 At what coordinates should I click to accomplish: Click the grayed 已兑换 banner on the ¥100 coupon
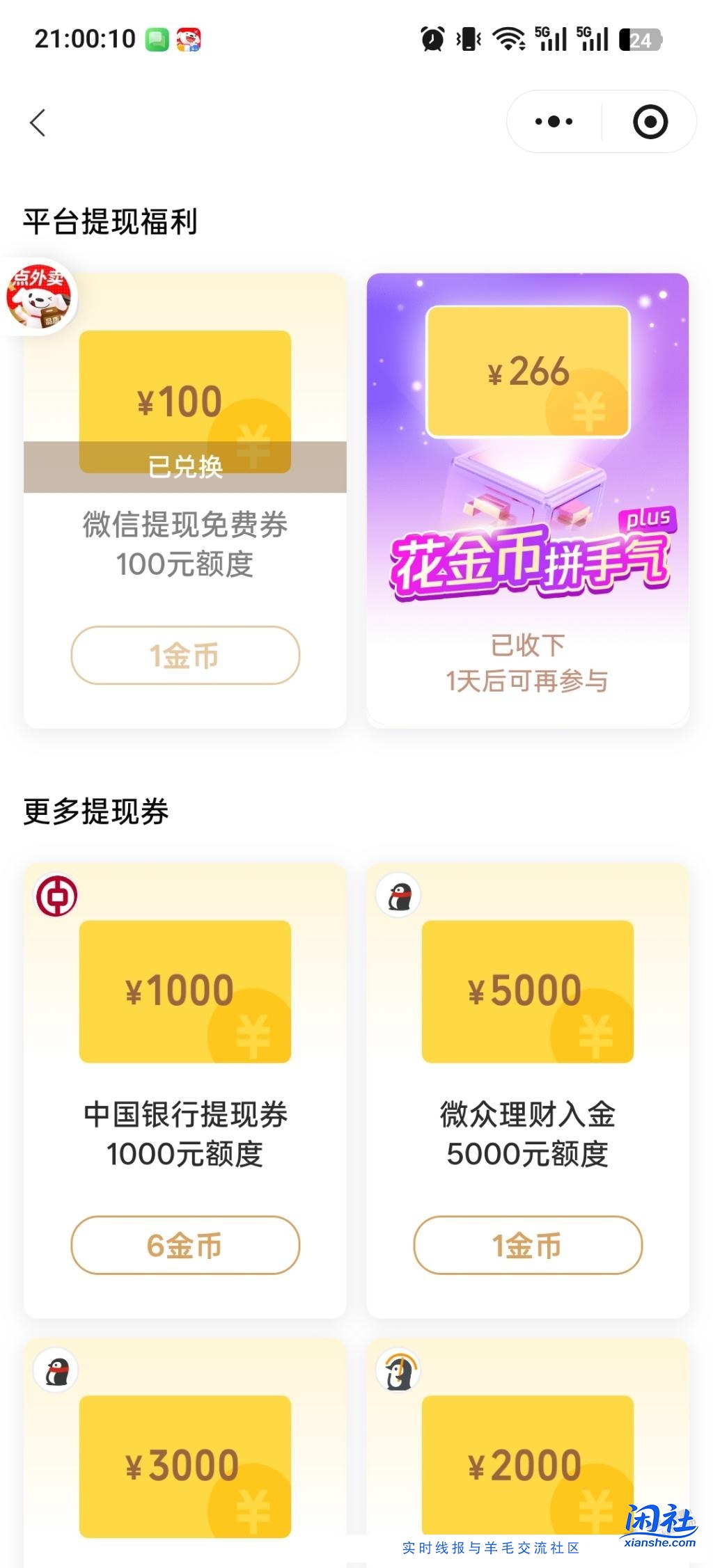pyautogui.click(x=184, y=468)
